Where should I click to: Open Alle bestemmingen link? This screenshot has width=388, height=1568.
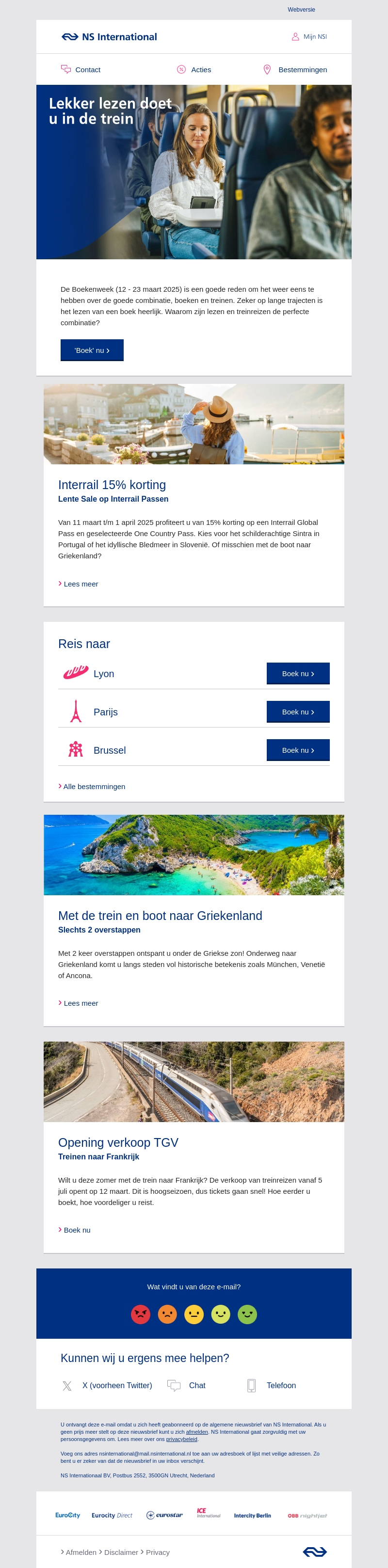pos(94,787)
